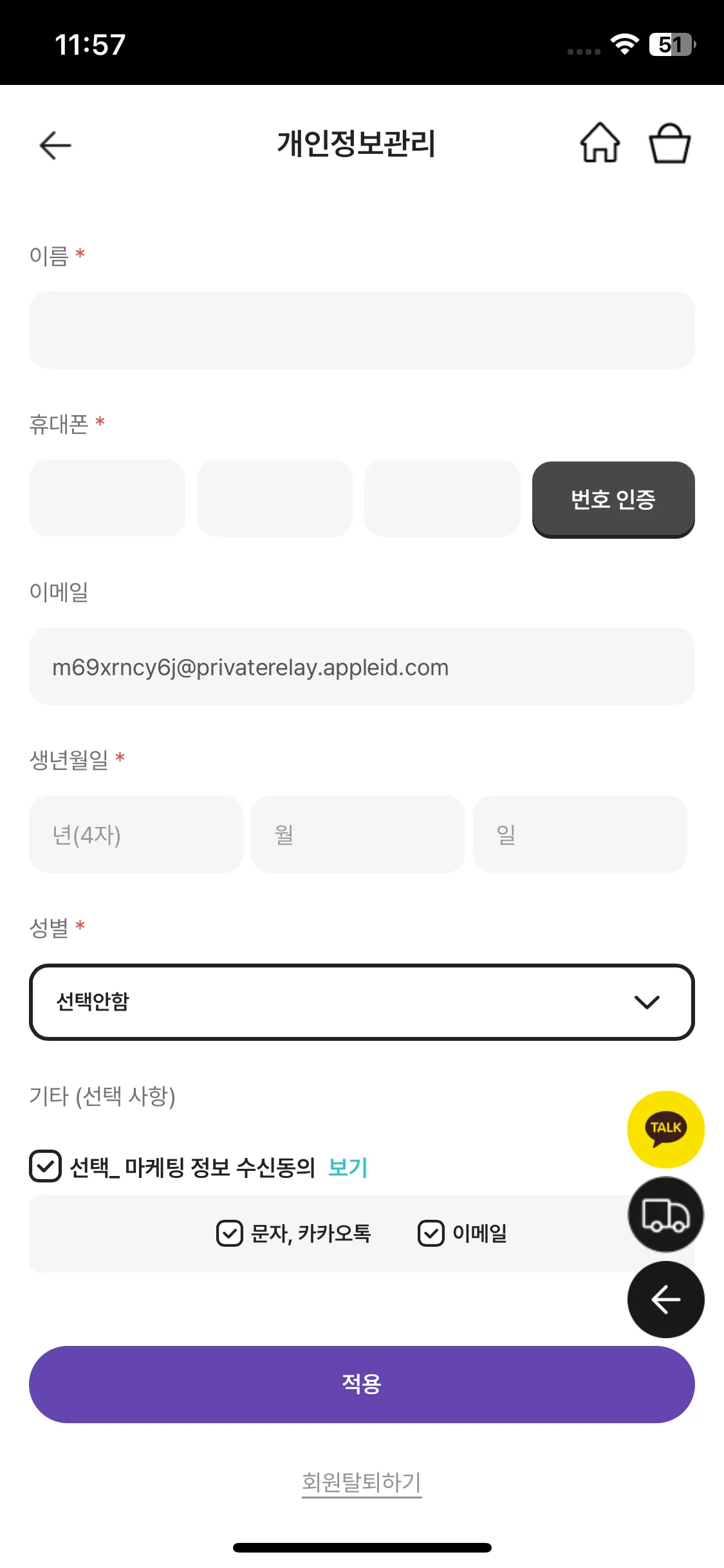Focus the 월 birth month field
The height and width of the screenshot is (1568, 724).
[358, 835]
